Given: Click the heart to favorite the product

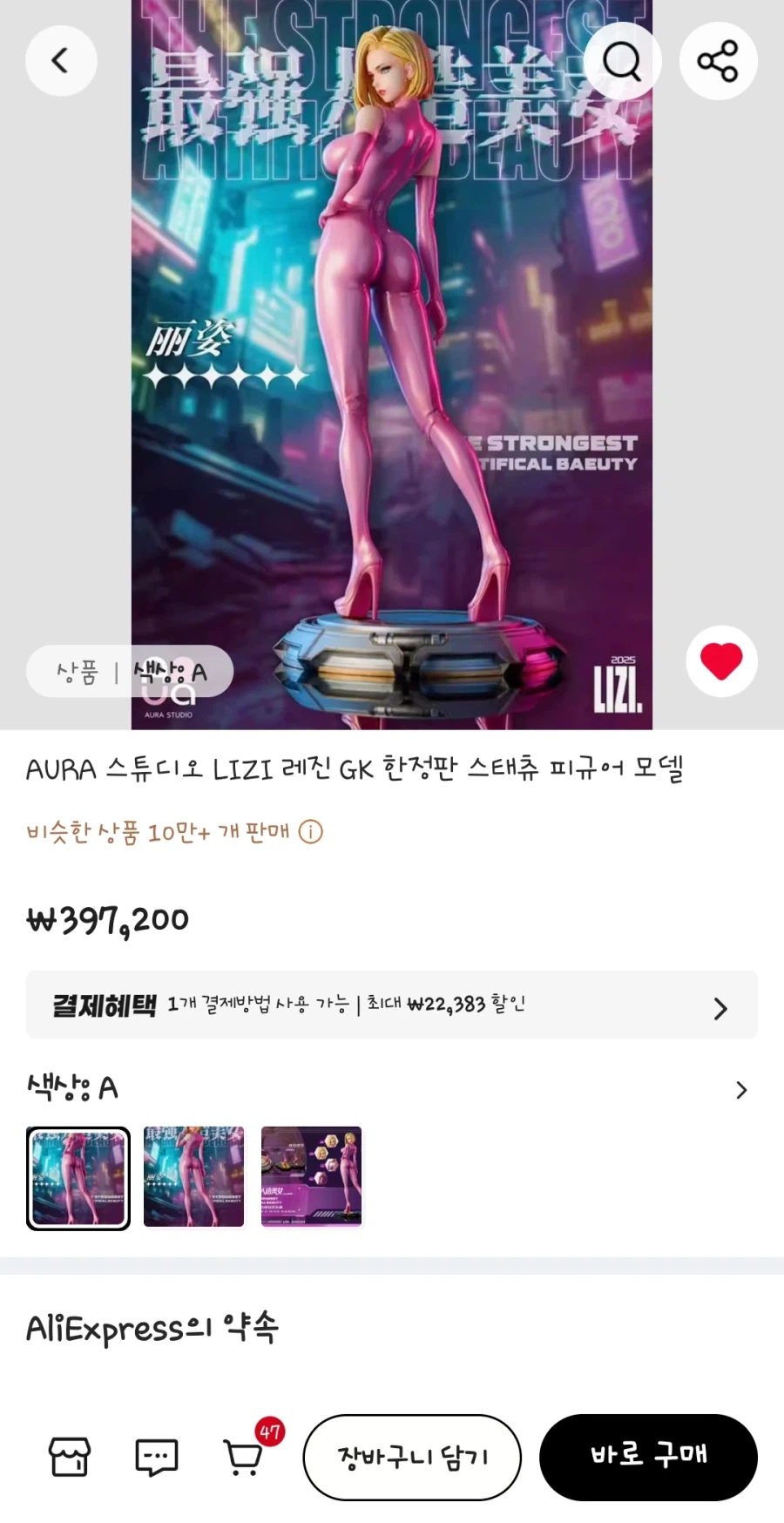Looking at the screenshot, I should tap(721, 661).
